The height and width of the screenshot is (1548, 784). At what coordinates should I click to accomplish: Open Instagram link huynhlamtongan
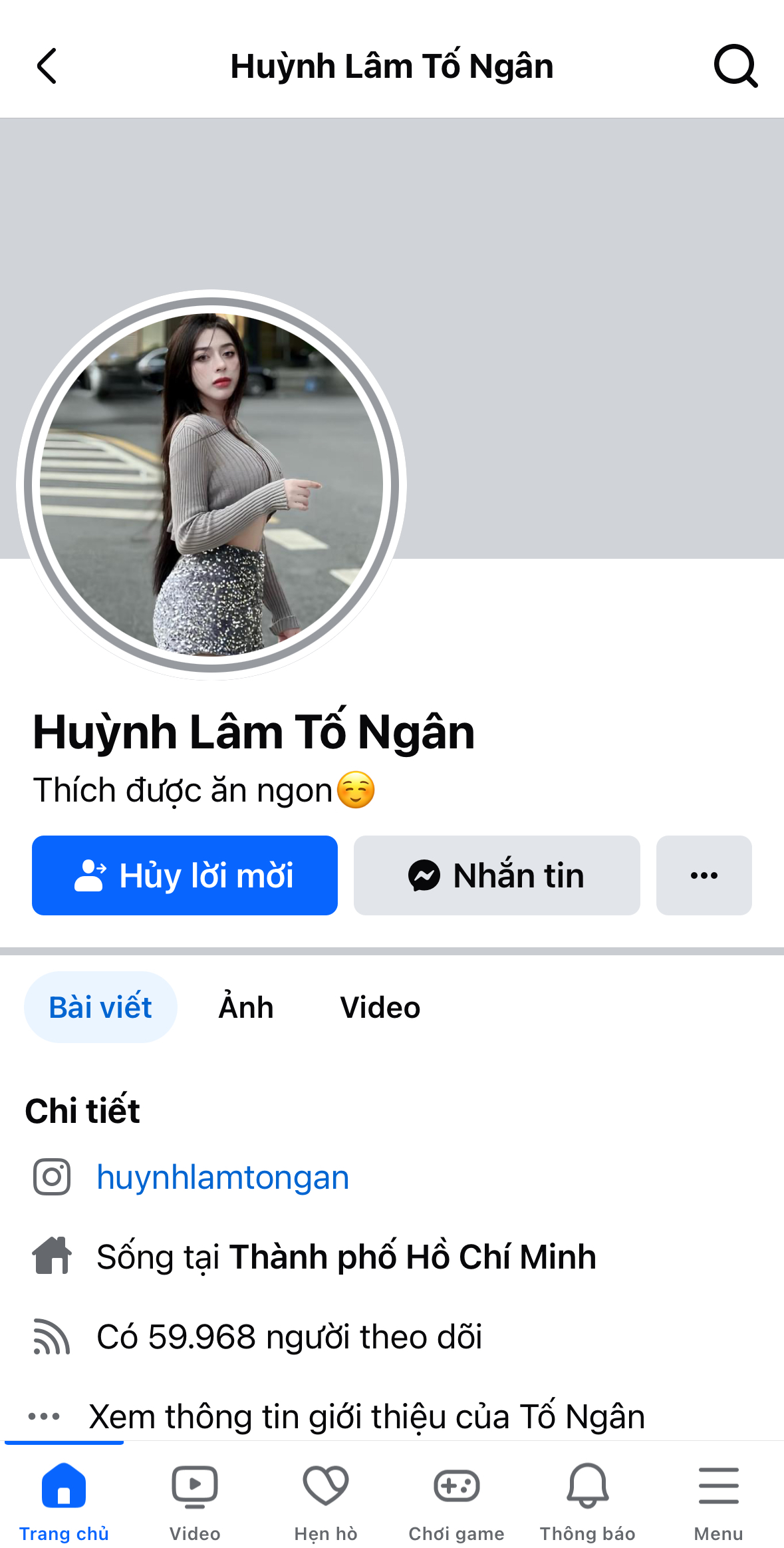tap(223, 1177)
